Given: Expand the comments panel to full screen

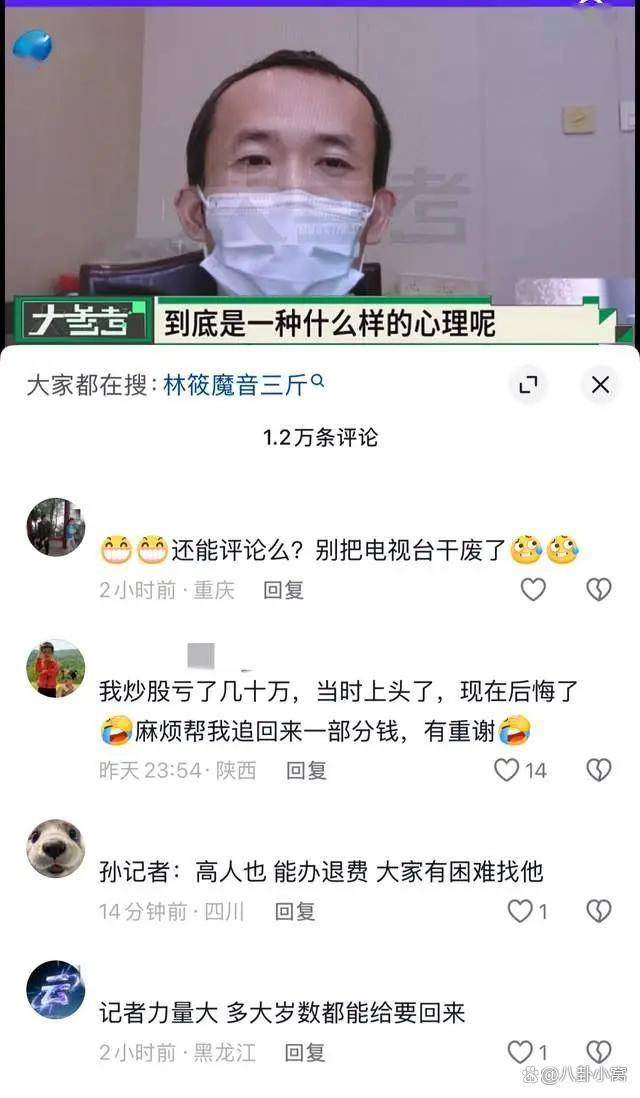Looking at the screenshot, I should click(x=528, y=385).
